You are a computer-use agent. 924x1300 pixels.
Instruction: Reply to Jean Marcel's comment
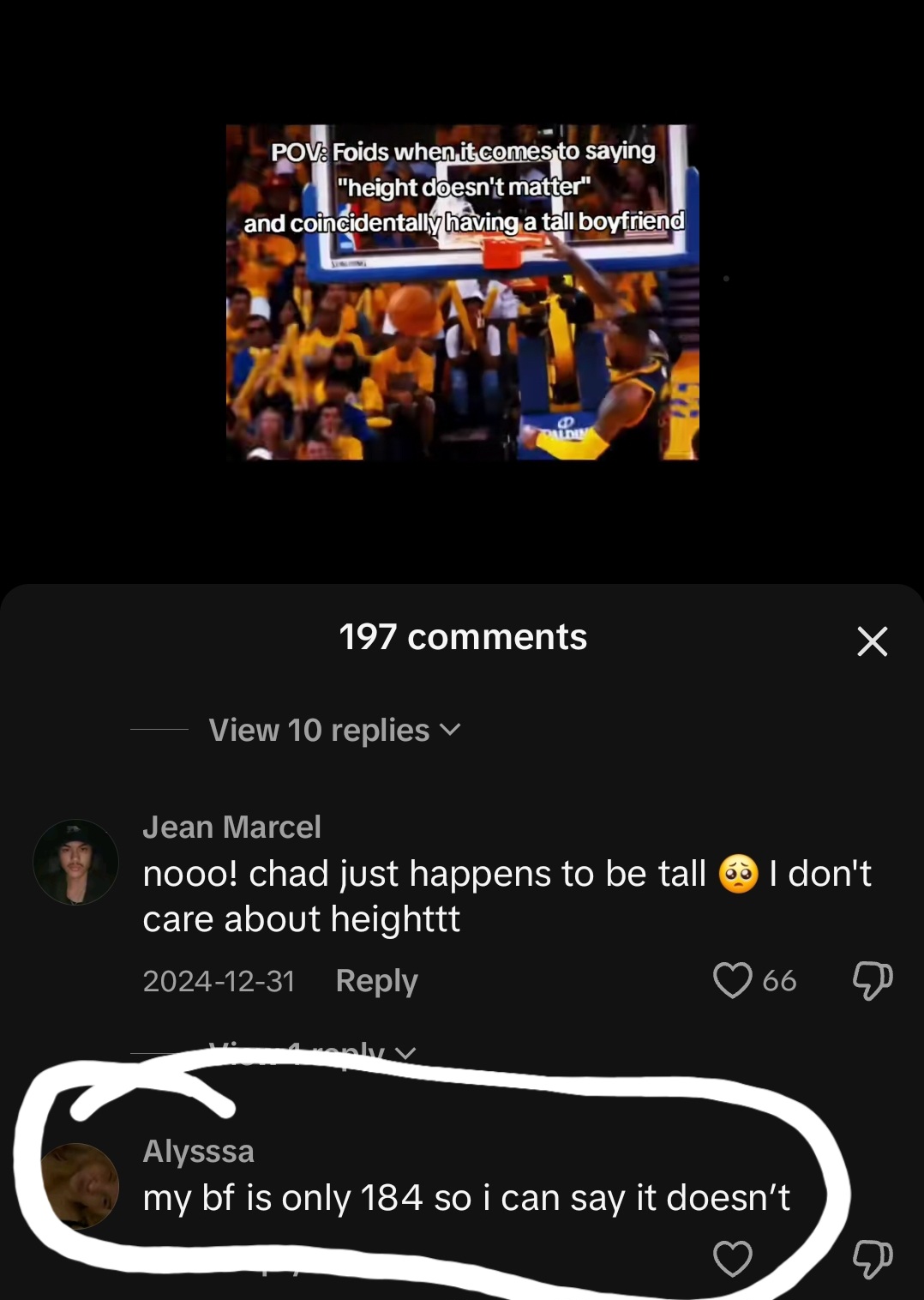pos(376,980)
